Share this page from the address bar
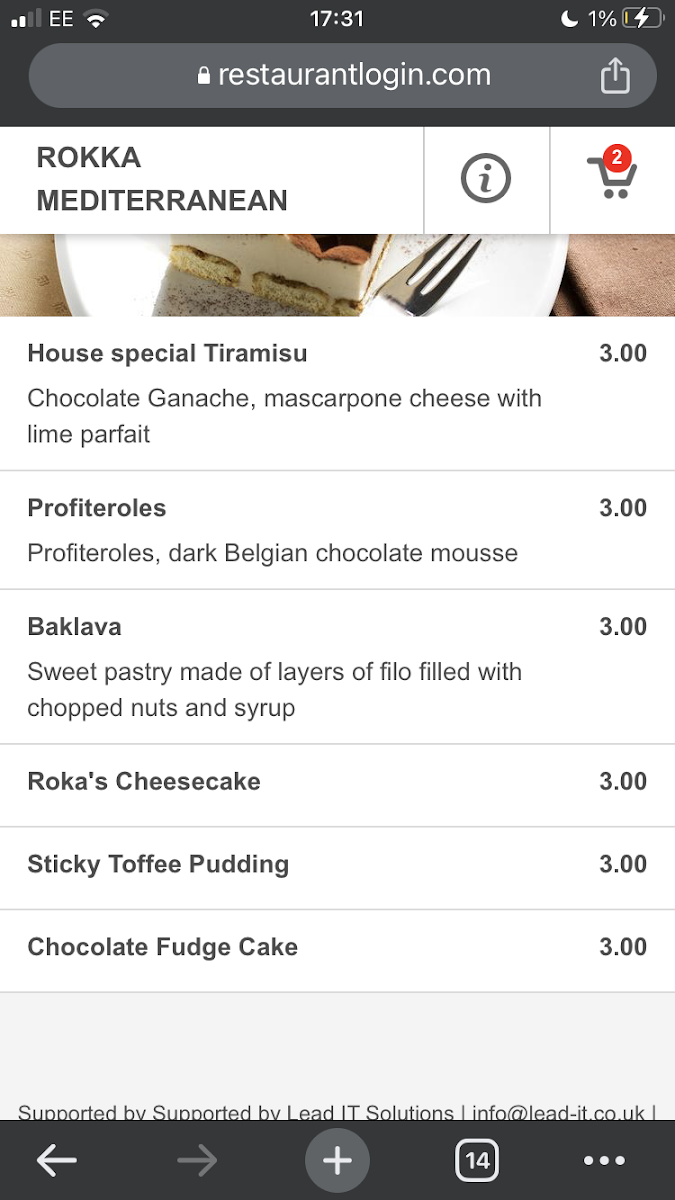The image size is (675, 1200). (x=615, y=76)
